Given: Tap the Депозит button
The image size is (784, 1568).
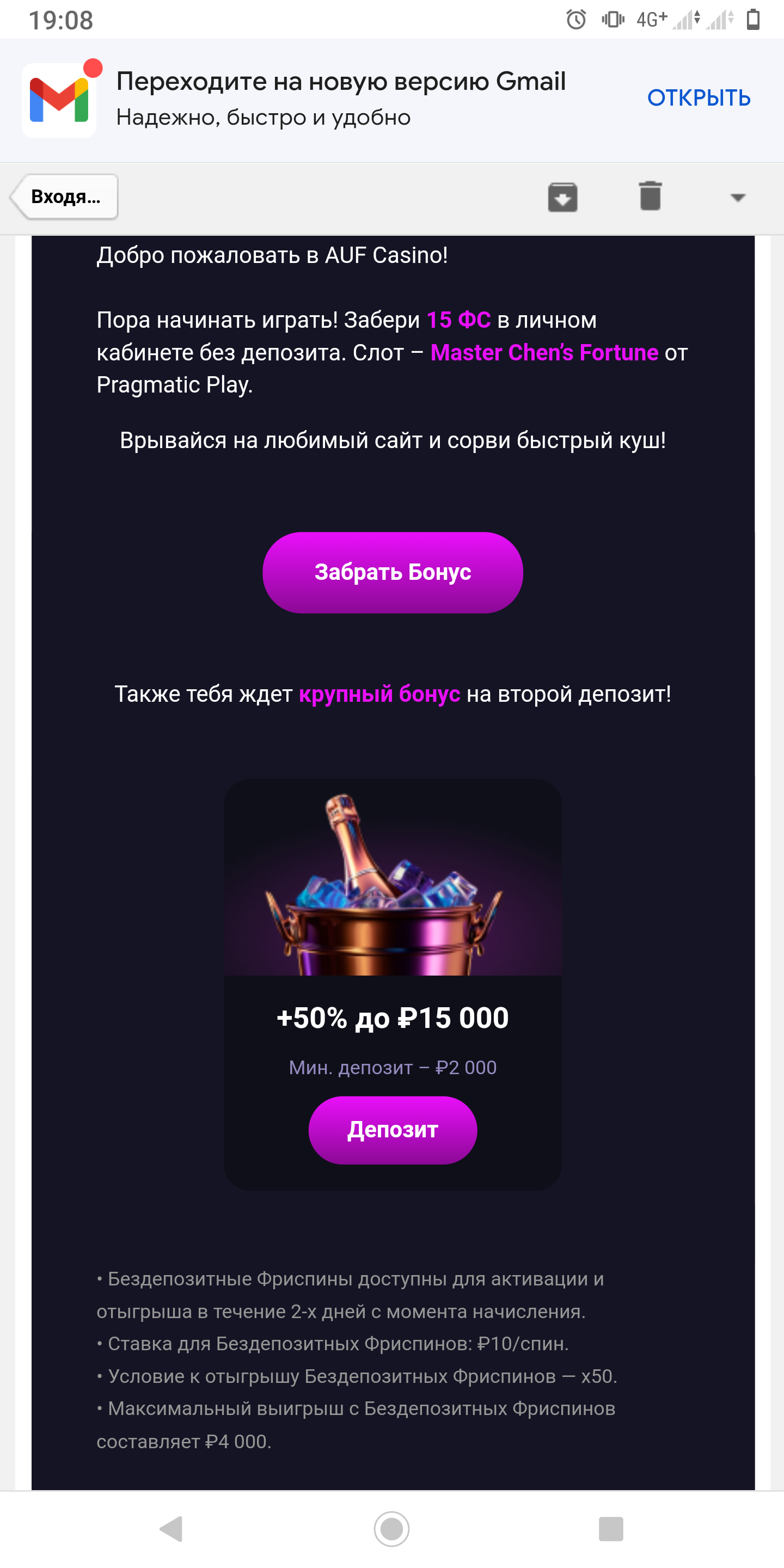Looking at the screenshot, I should 393,1130.
